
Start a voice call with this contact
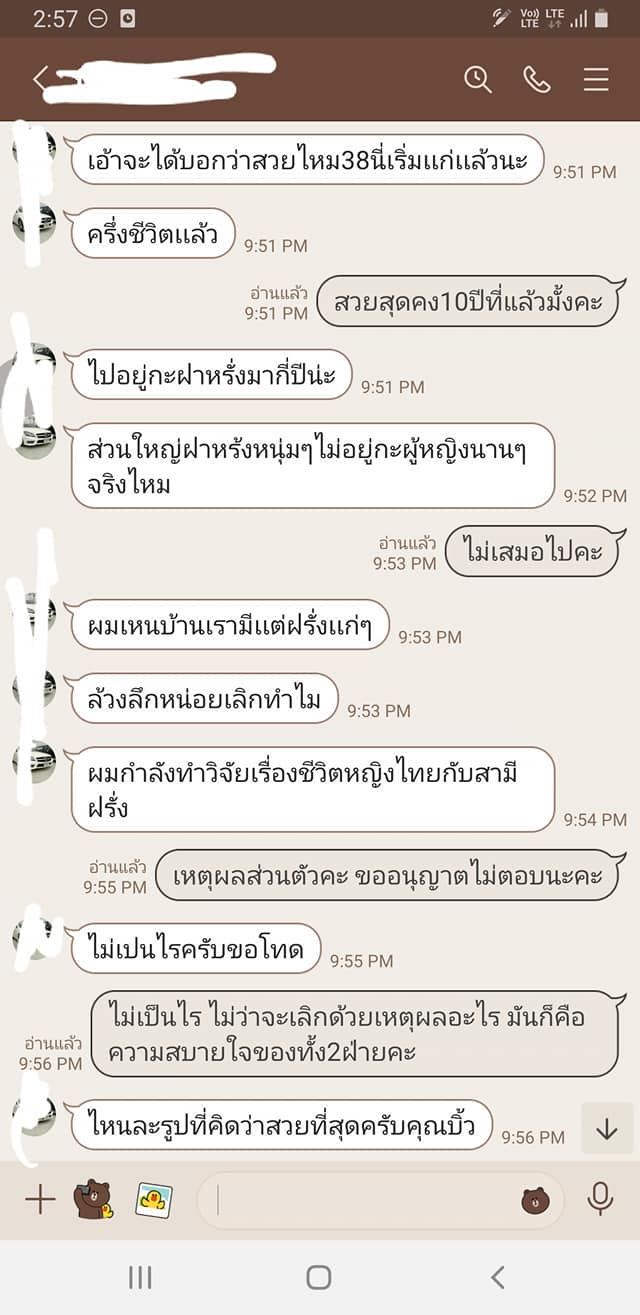coord(537,80)
